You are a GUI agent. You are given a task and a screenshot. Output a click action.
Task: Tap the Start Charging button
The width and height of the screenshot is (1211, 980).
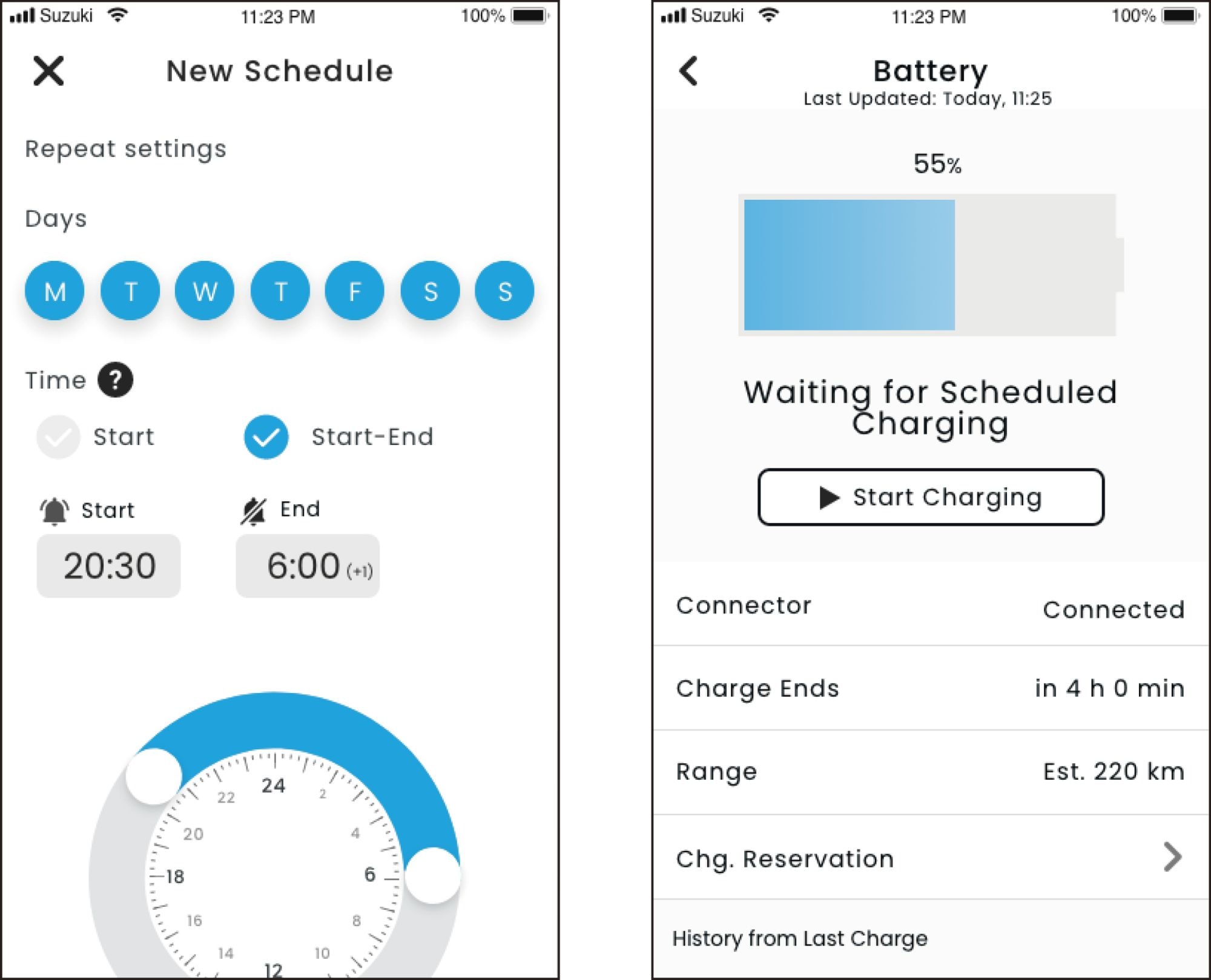click(931, 497)
